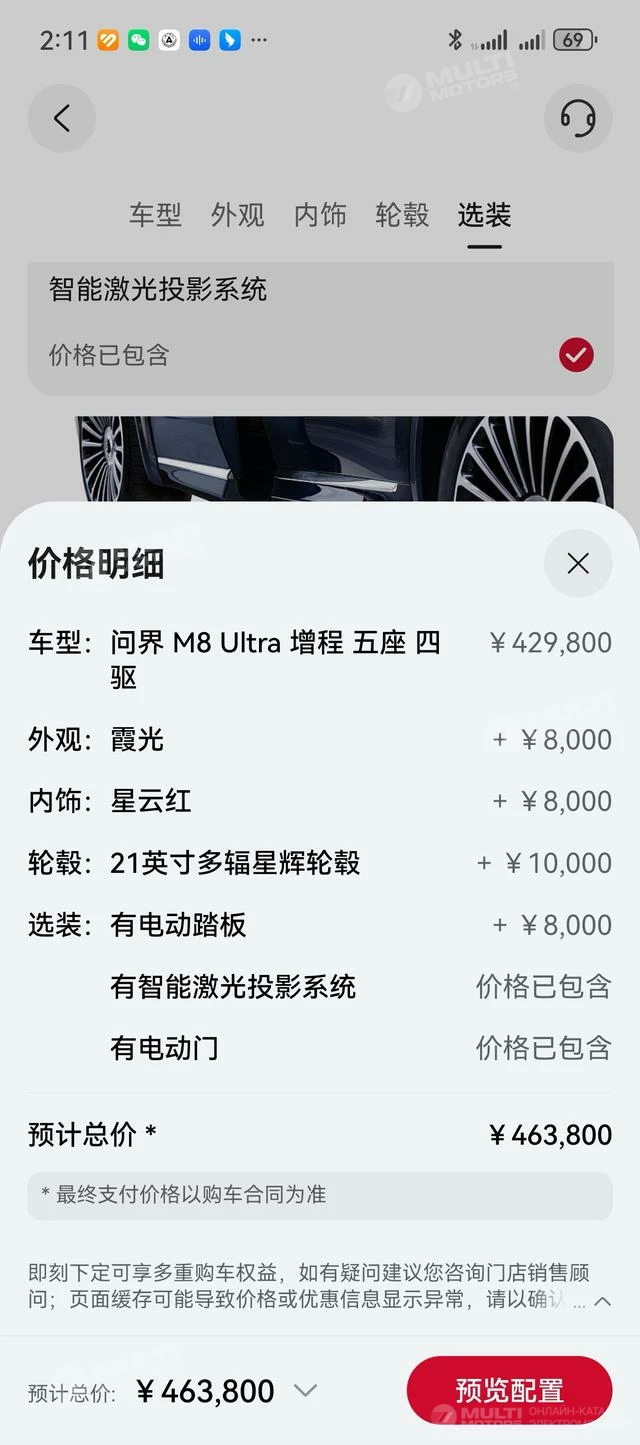Switch to the 轮毂 tab
The height and width of the screenshot is (1445, 640).
pyautogui.click(x=402, y=214)
